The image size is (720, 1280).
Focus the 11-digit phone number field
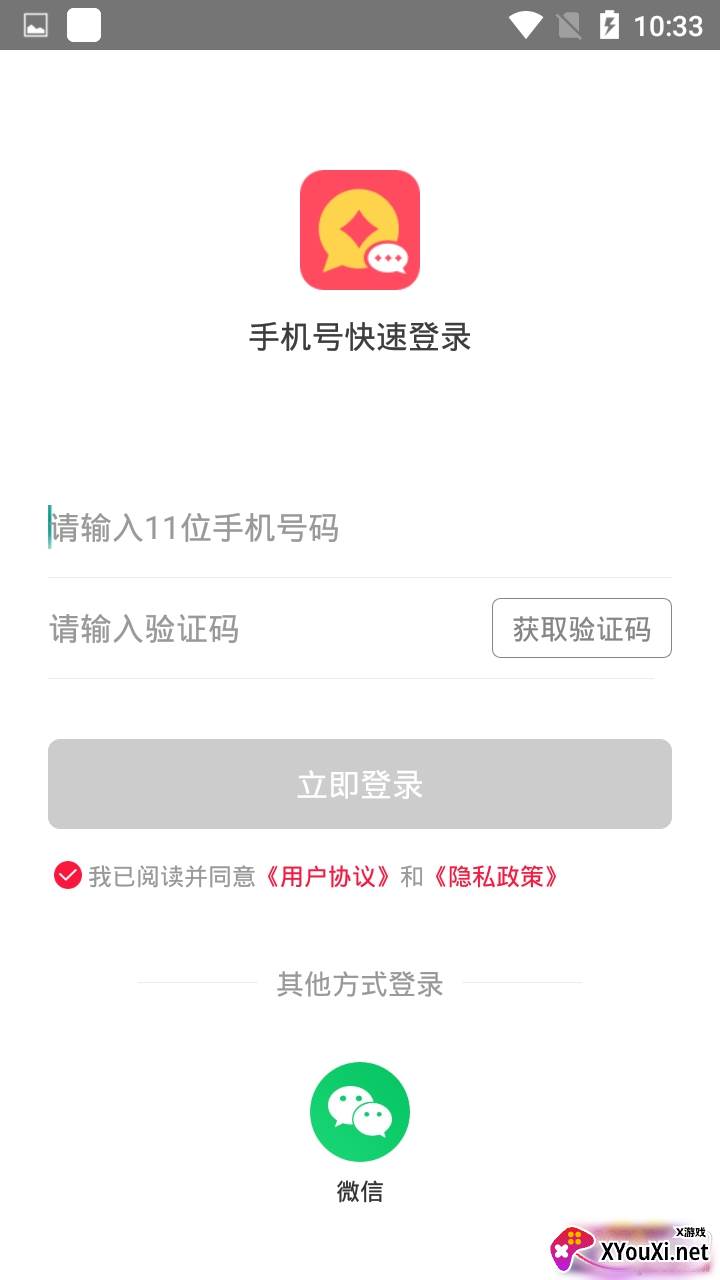tap(360, 528)
